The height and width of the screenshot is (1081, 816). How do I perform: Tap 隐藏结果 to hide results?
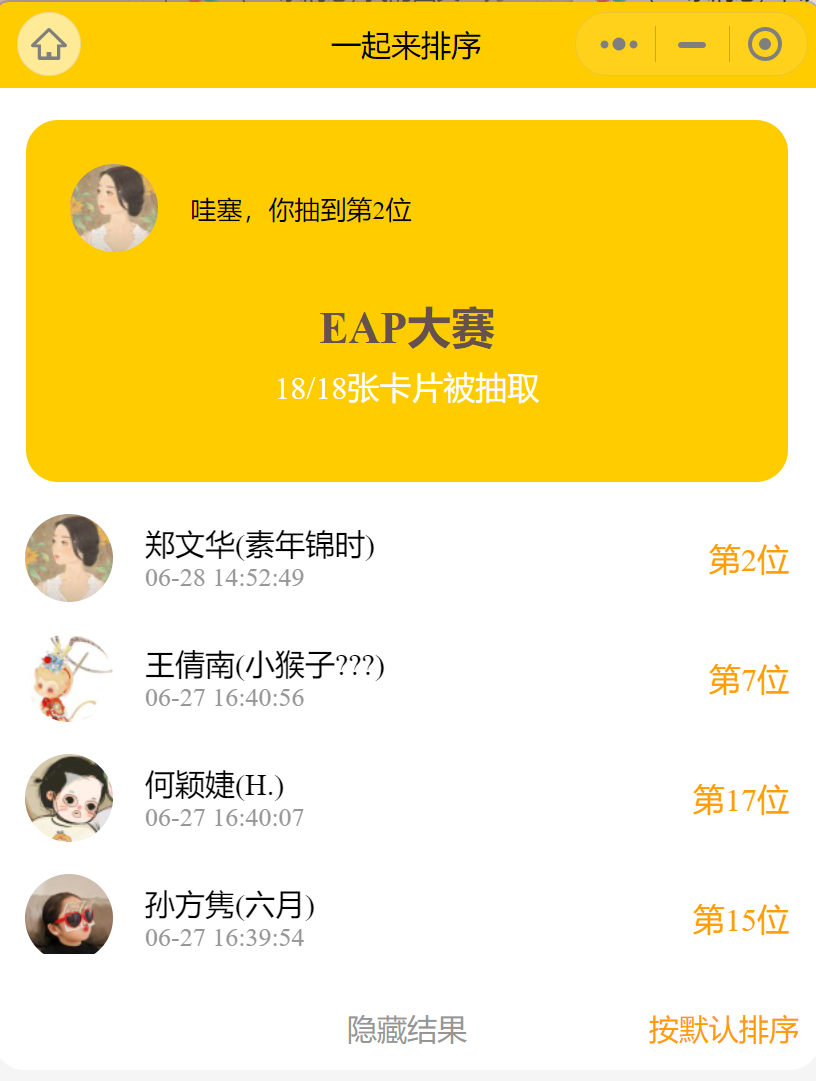[x=407, y=1030]
